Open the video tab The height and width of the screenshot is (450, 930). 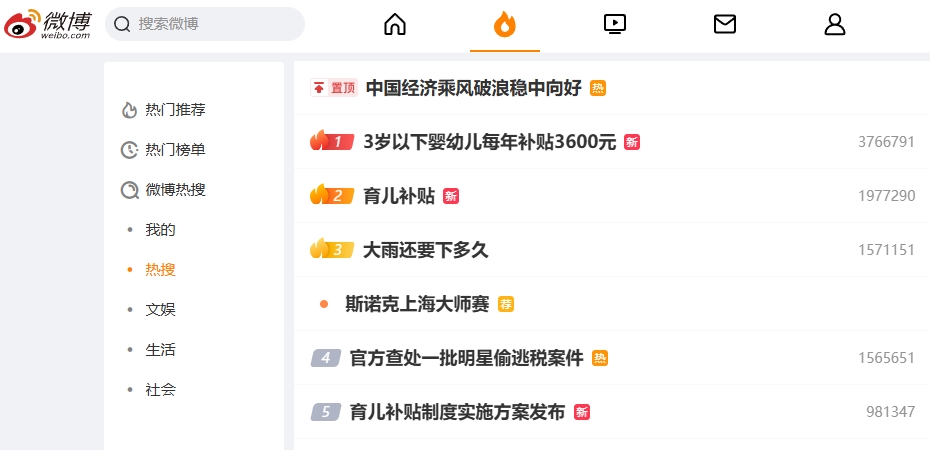tap(615, 24)
